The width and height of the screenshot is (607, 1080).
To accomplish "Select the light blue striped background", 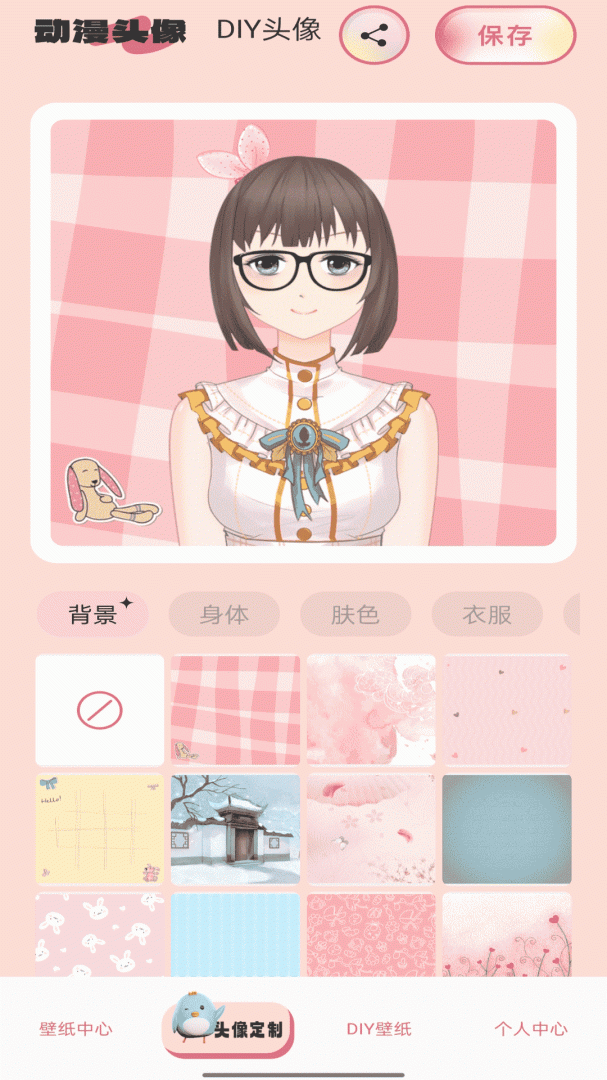I will (235, 935).
